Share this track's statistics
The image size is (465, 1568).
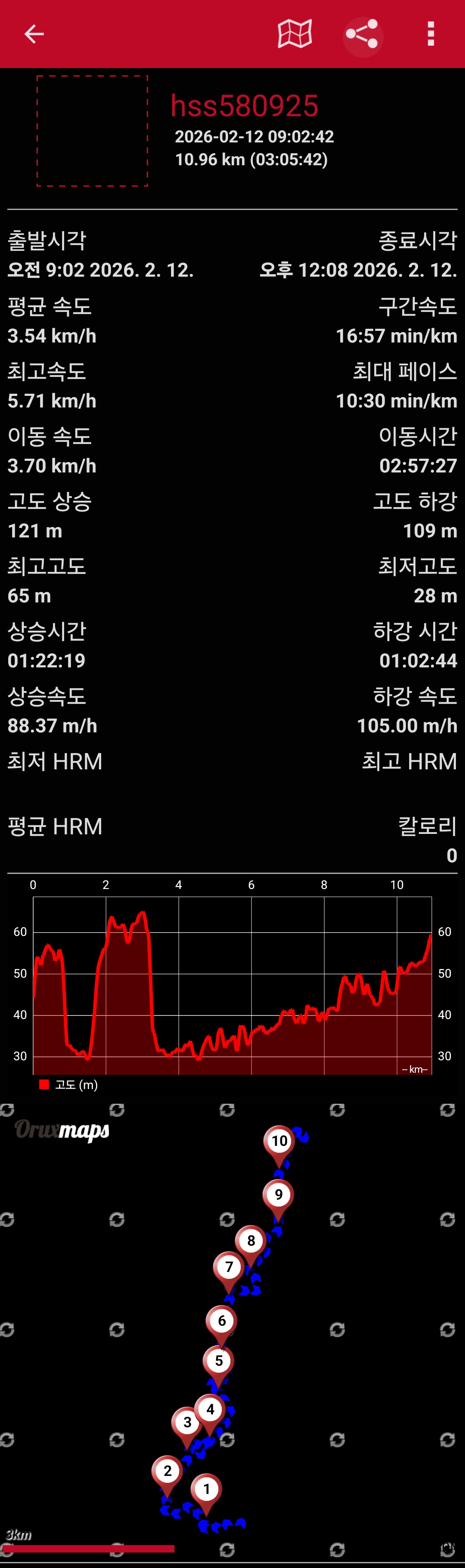[363, 35]
